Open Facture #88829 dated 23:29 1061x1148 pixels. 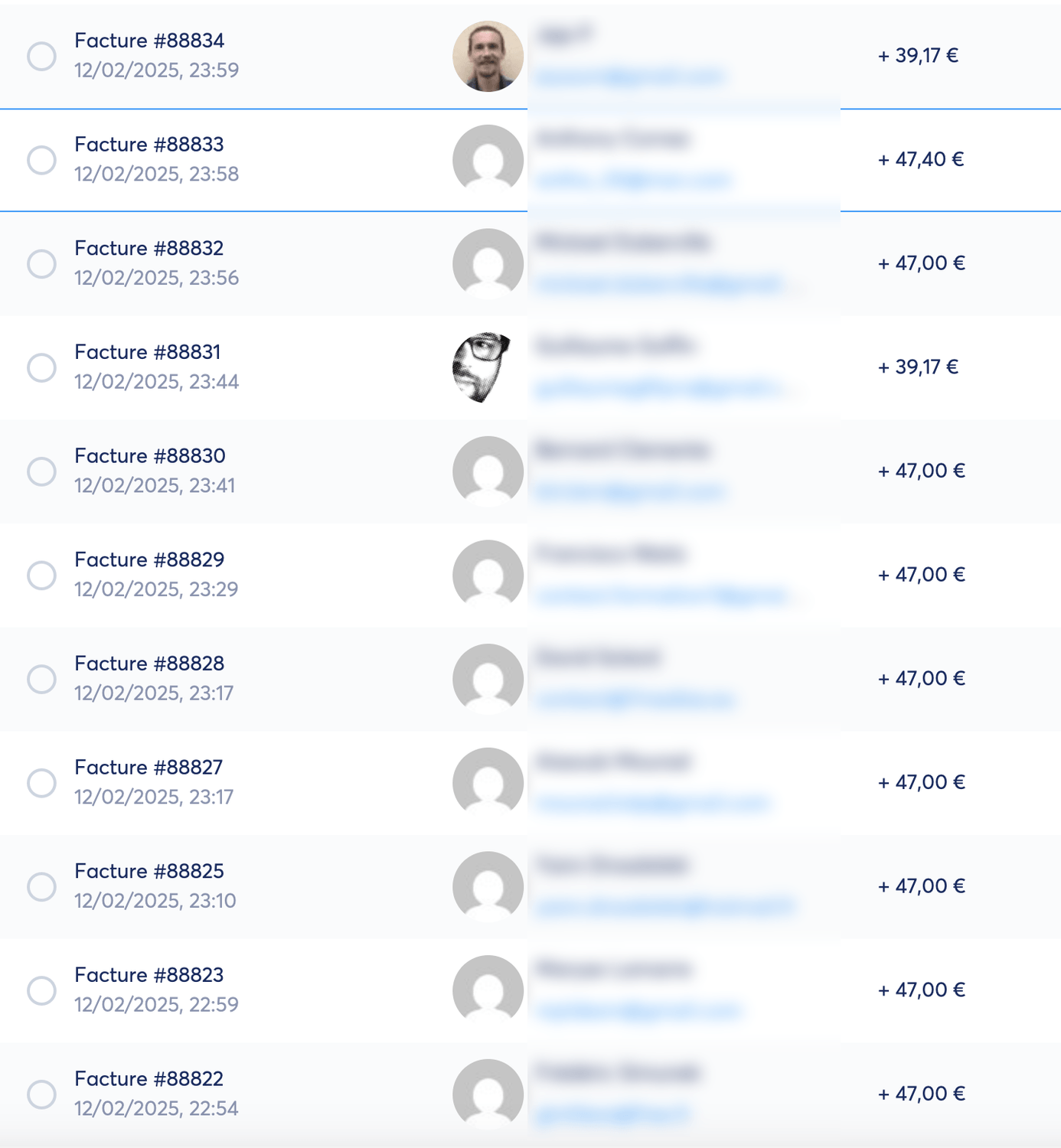[x=149, y=560]
